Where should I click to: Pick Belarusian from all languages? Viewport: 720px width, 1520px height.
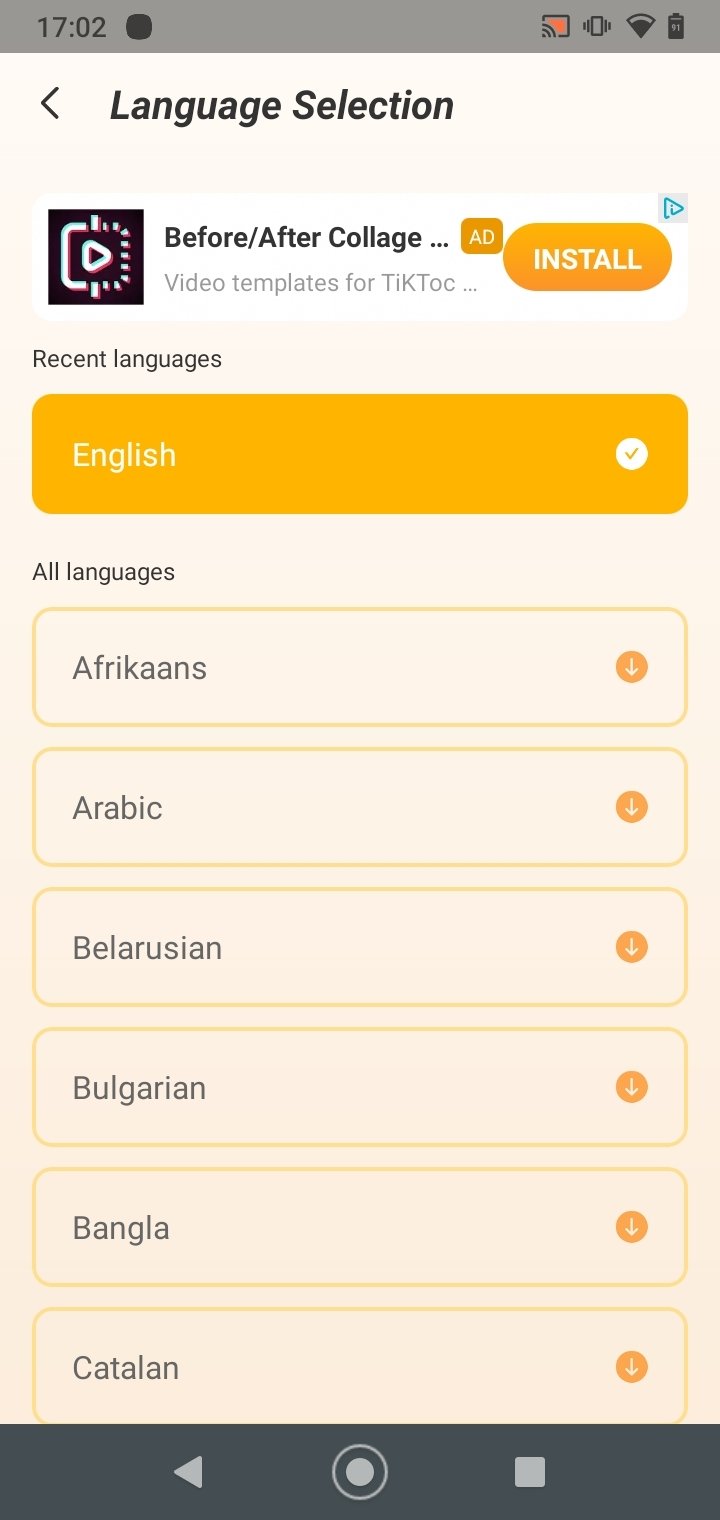tap(360, 947)
